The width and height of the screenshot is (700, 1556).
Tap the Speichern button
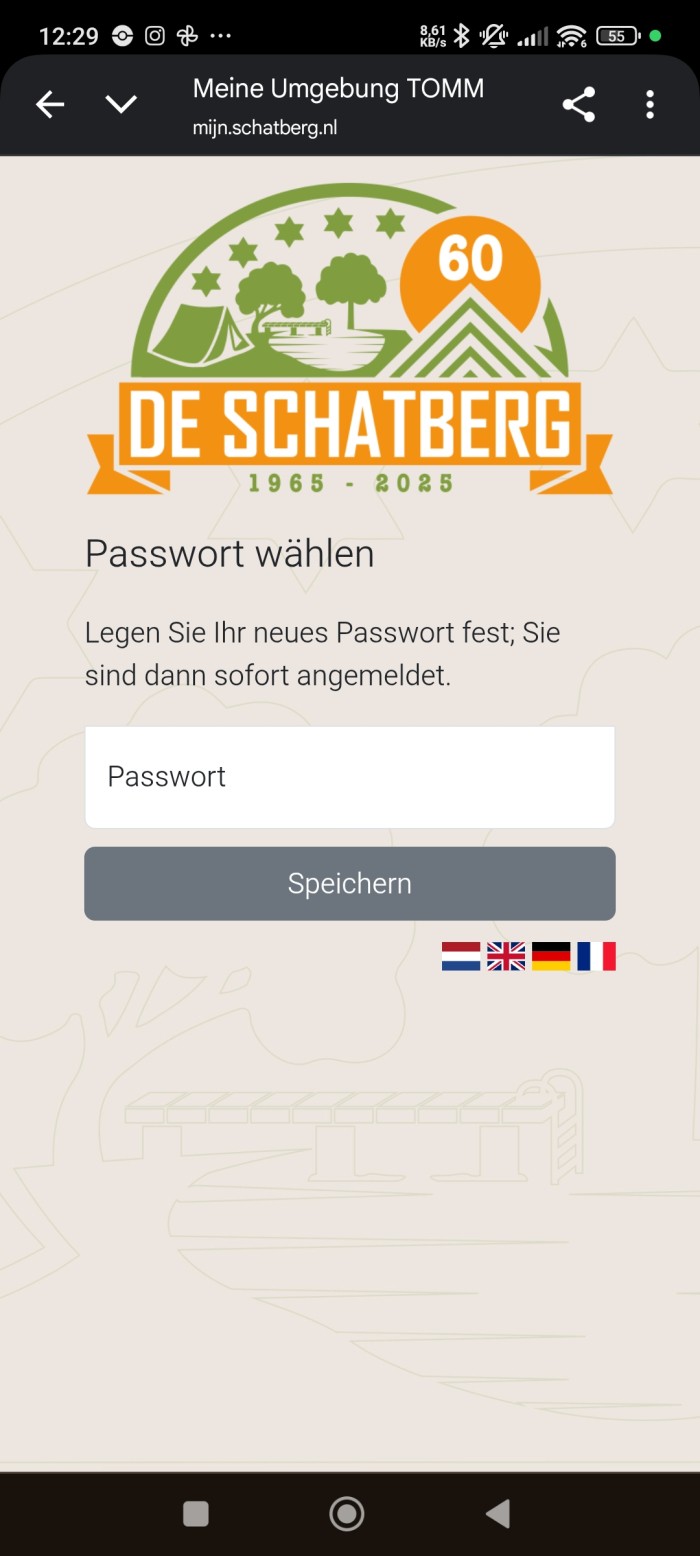[350, 883]
